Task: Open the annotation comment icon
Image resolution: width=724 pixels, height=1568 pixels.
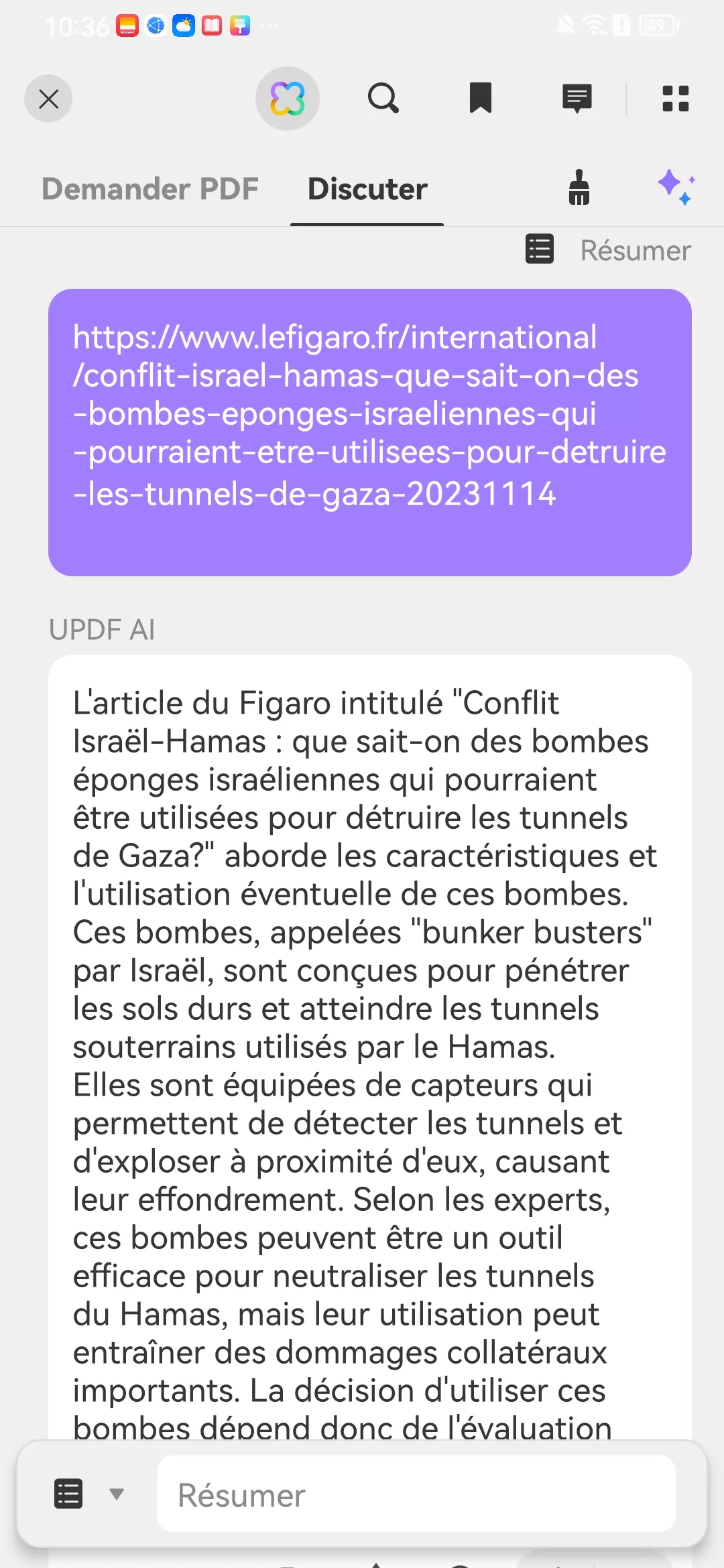Action: tap(577, 99)
